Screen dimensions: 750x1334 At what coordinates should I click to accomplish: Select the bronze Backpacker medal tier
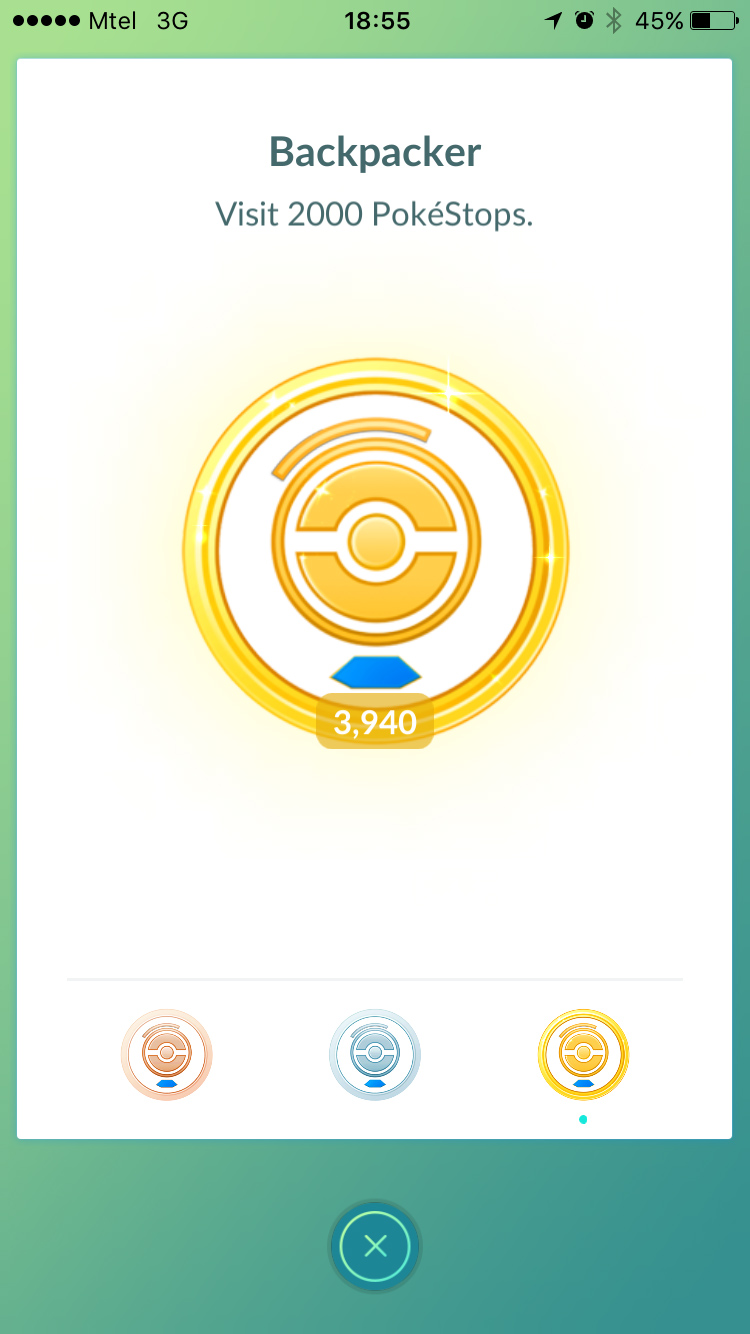(167, 1055)
